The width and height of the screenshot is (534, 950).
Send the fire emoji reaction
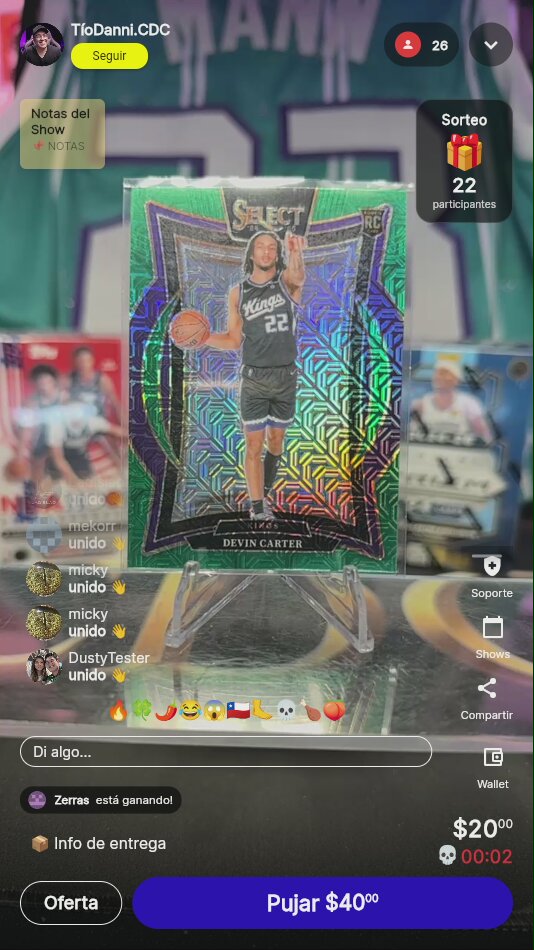click(x=118, y=710)
